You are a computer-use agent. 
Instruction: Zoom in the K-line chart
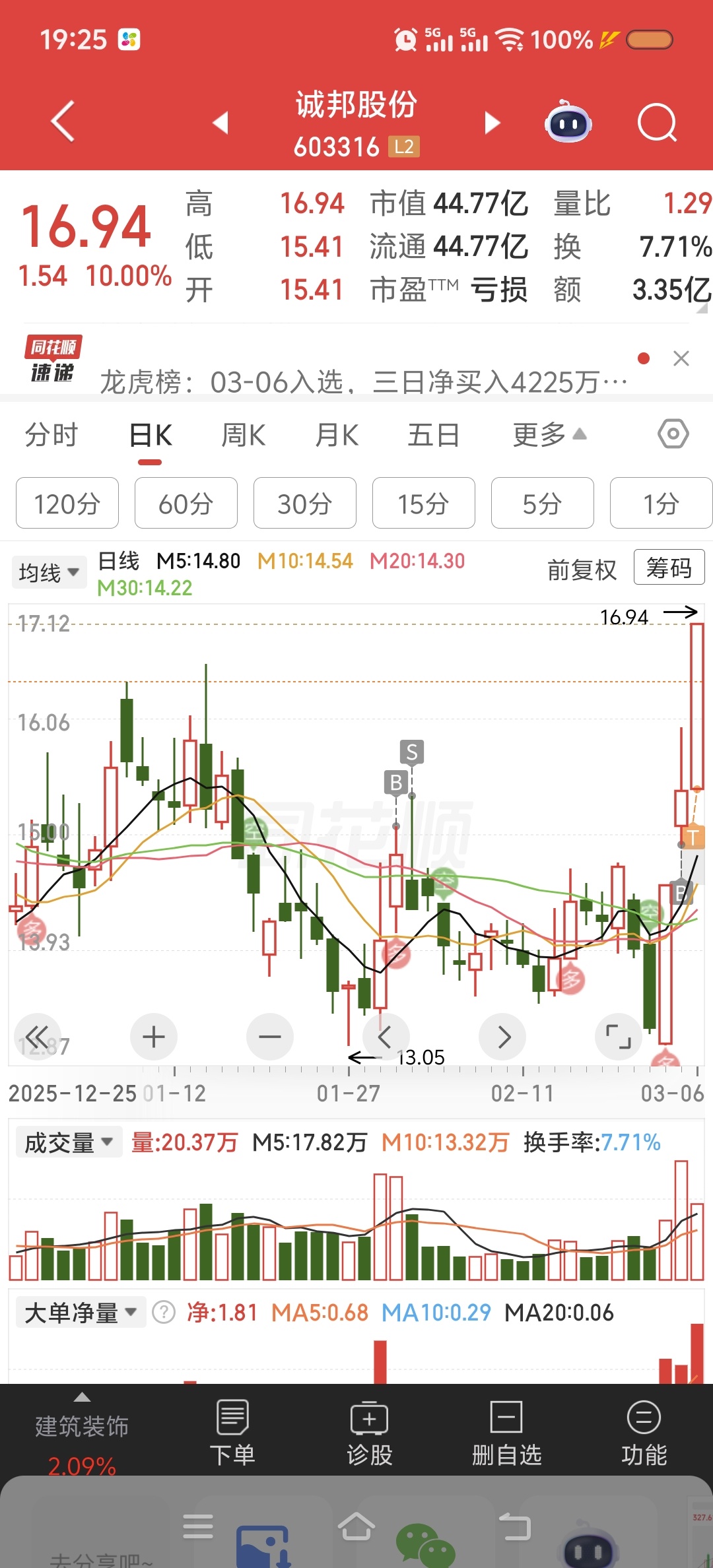pos(154,1037)
